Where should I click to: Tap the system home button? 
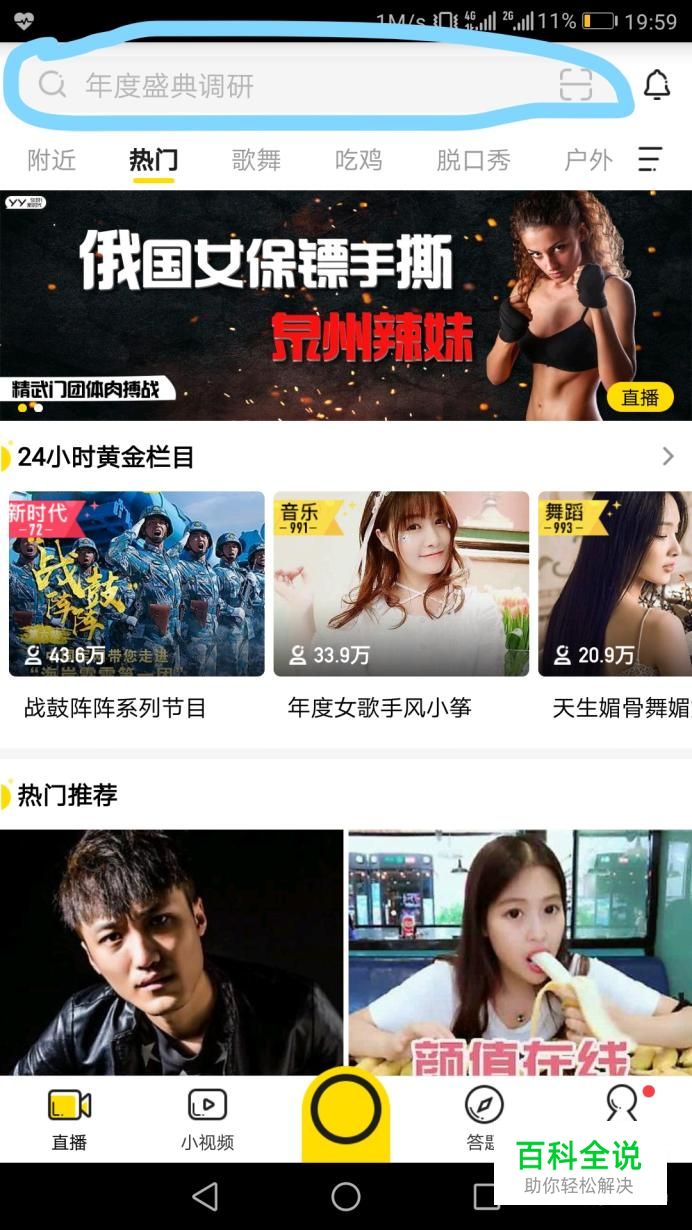click(346, 1196)
